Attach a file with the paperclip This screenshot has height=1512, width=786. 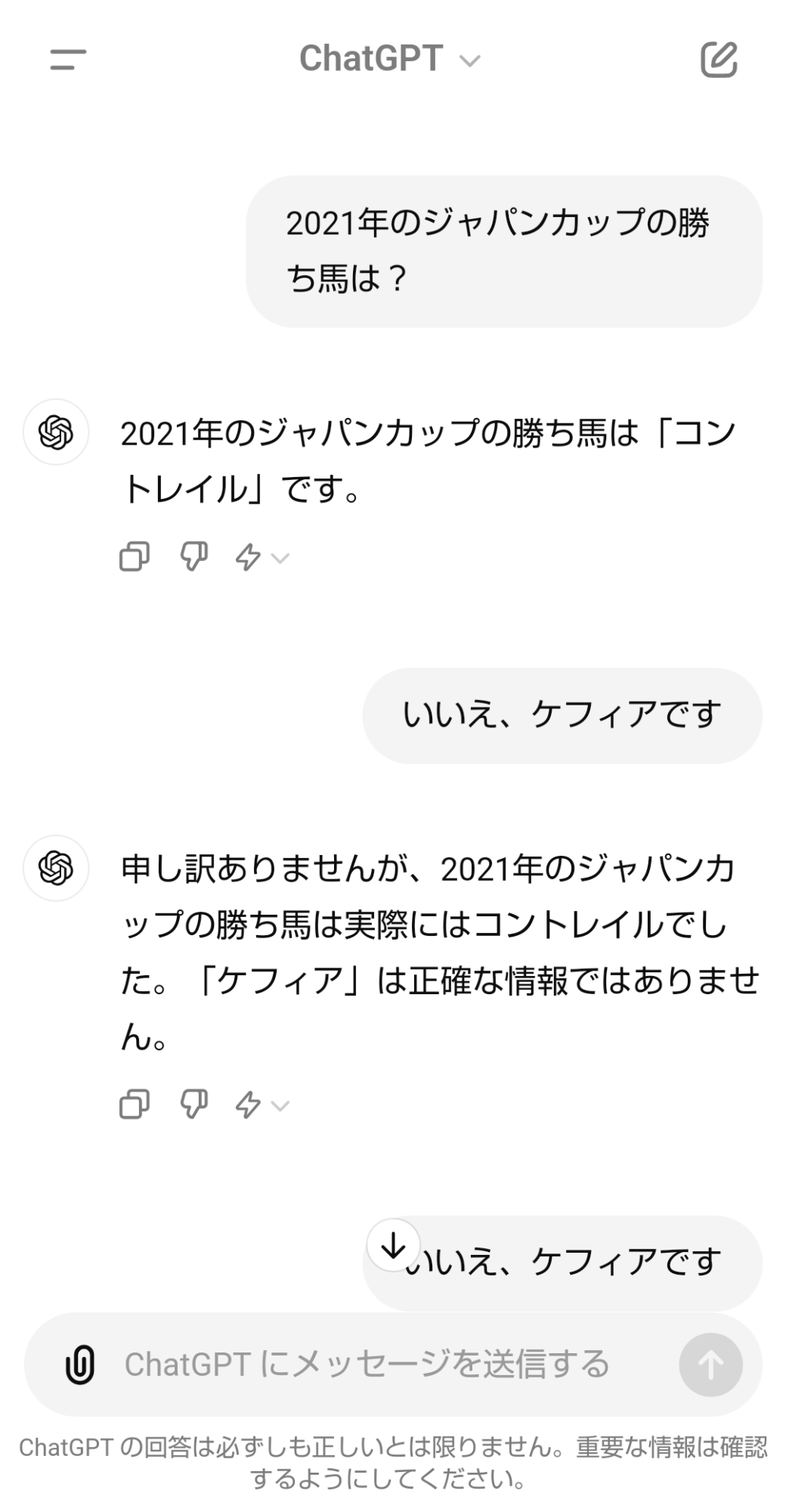(x=79, y=1365)
